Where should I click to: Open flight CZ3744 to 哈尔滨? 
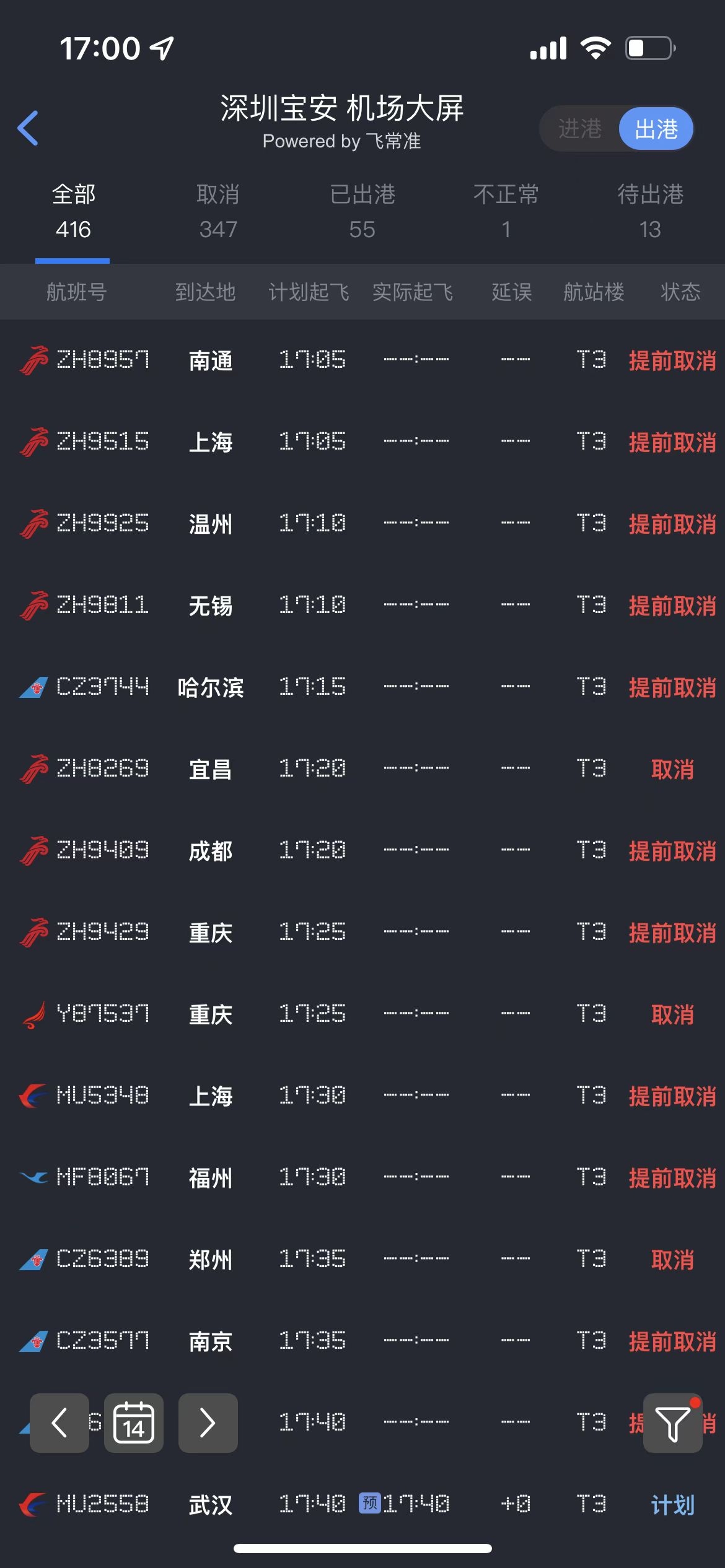tap(362, 687)
